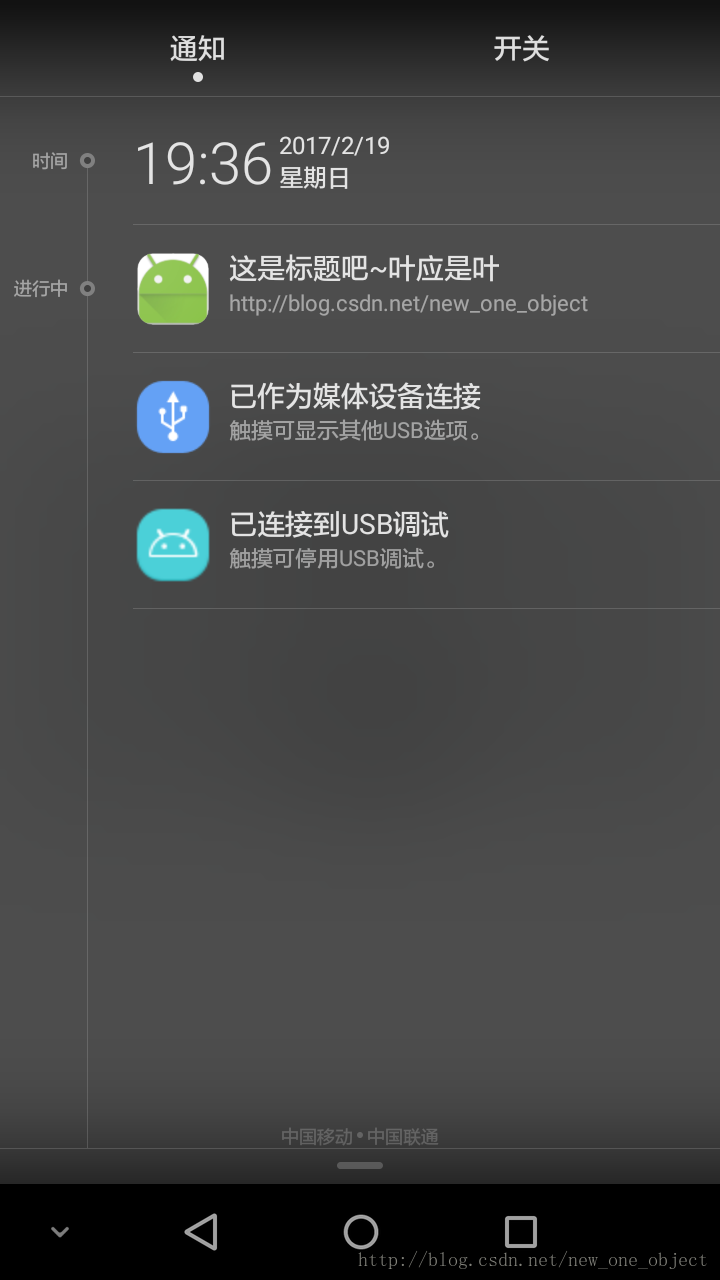This screenshot has width=720, height=1280.
Task: Disable USB debugging via its notification
Action: [400, 544]
